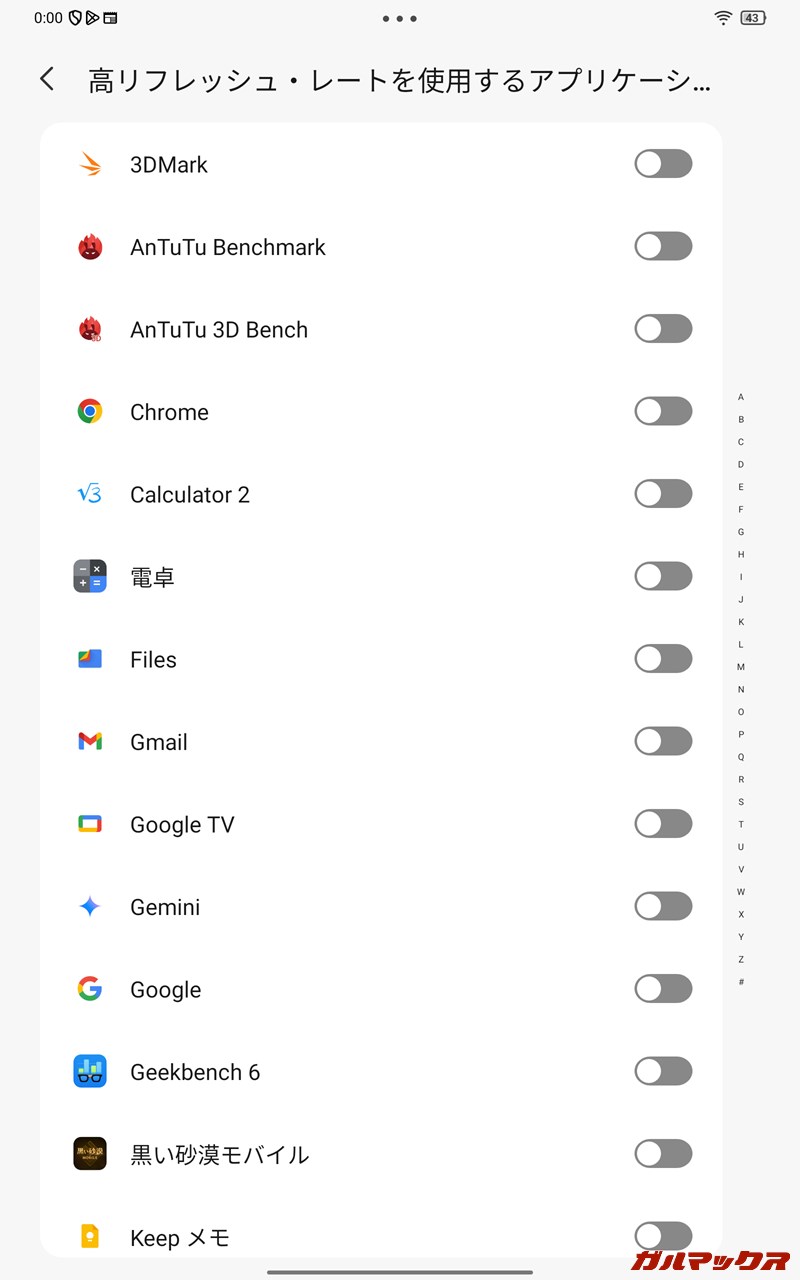Viewport: 800px width, 1280px height.
Task: Tap the Wi-Fi status bar icon
Action: pos(722,17)
